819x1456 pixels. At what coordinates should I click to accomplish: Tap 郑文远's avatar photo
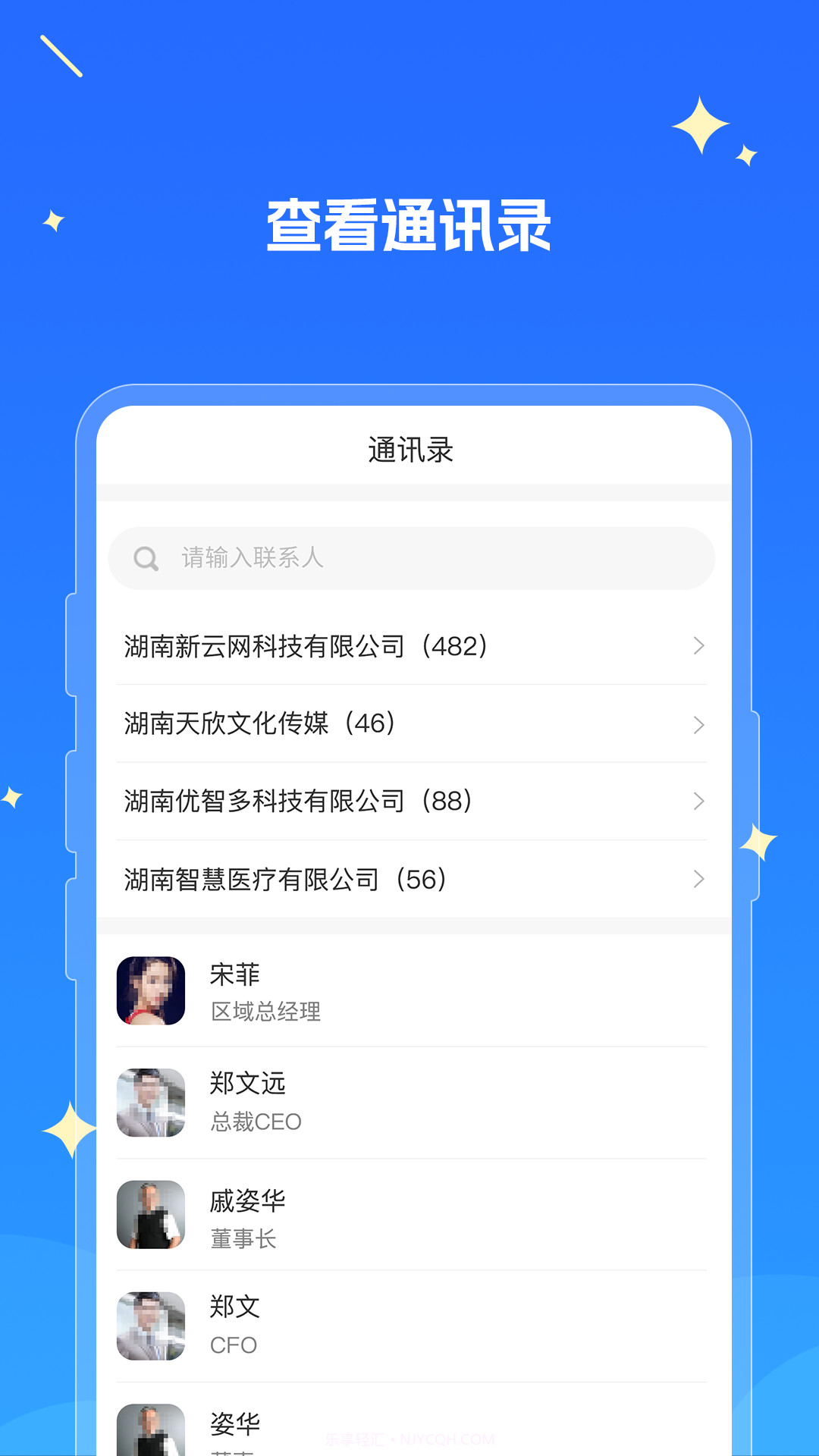(x=151, y=1102)
